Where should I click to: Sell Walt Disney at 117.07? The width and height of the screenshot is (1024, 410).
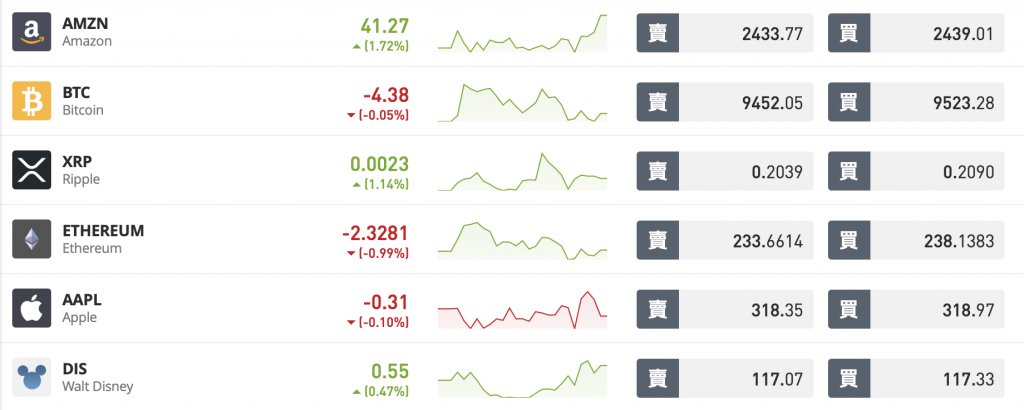(x=724, y=378)
